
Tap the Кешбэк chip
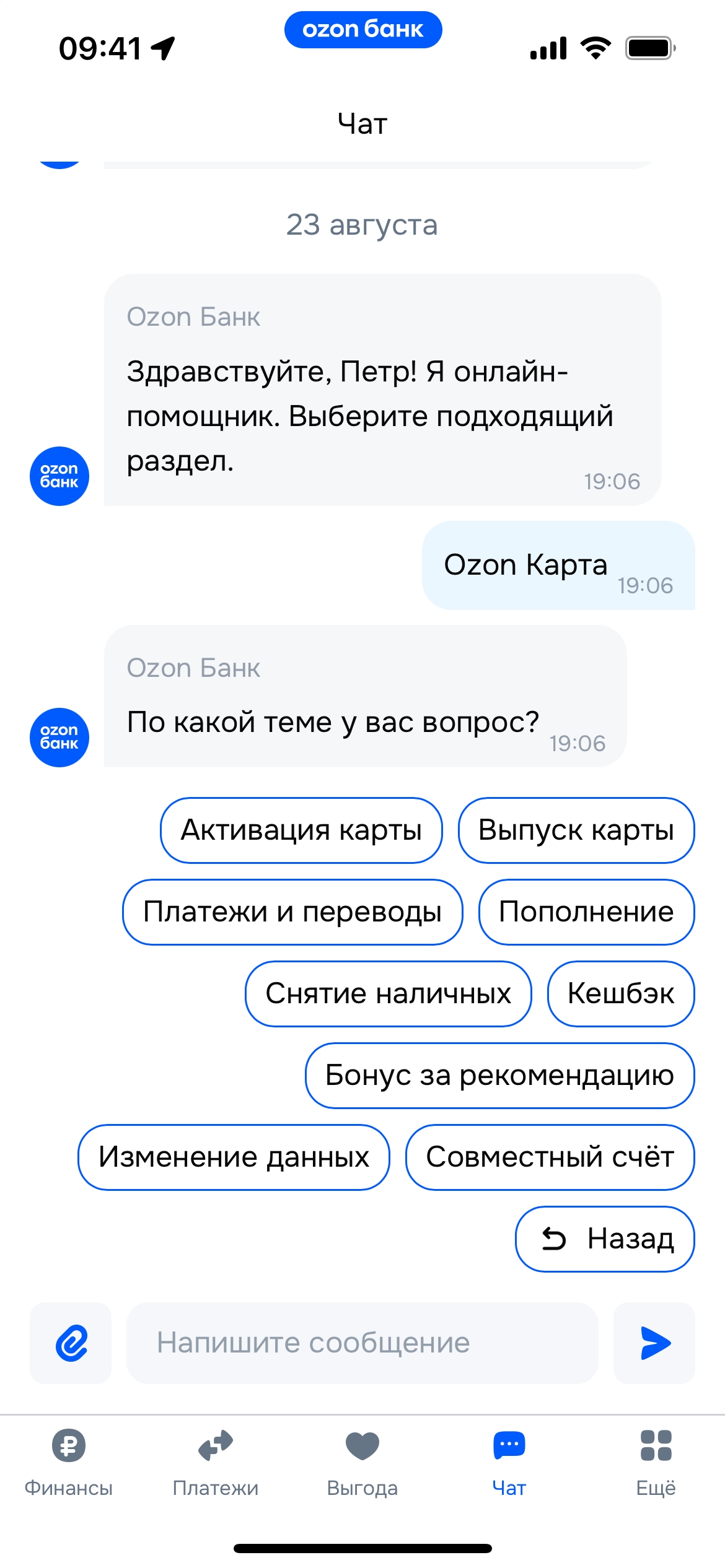pos(620,993)
